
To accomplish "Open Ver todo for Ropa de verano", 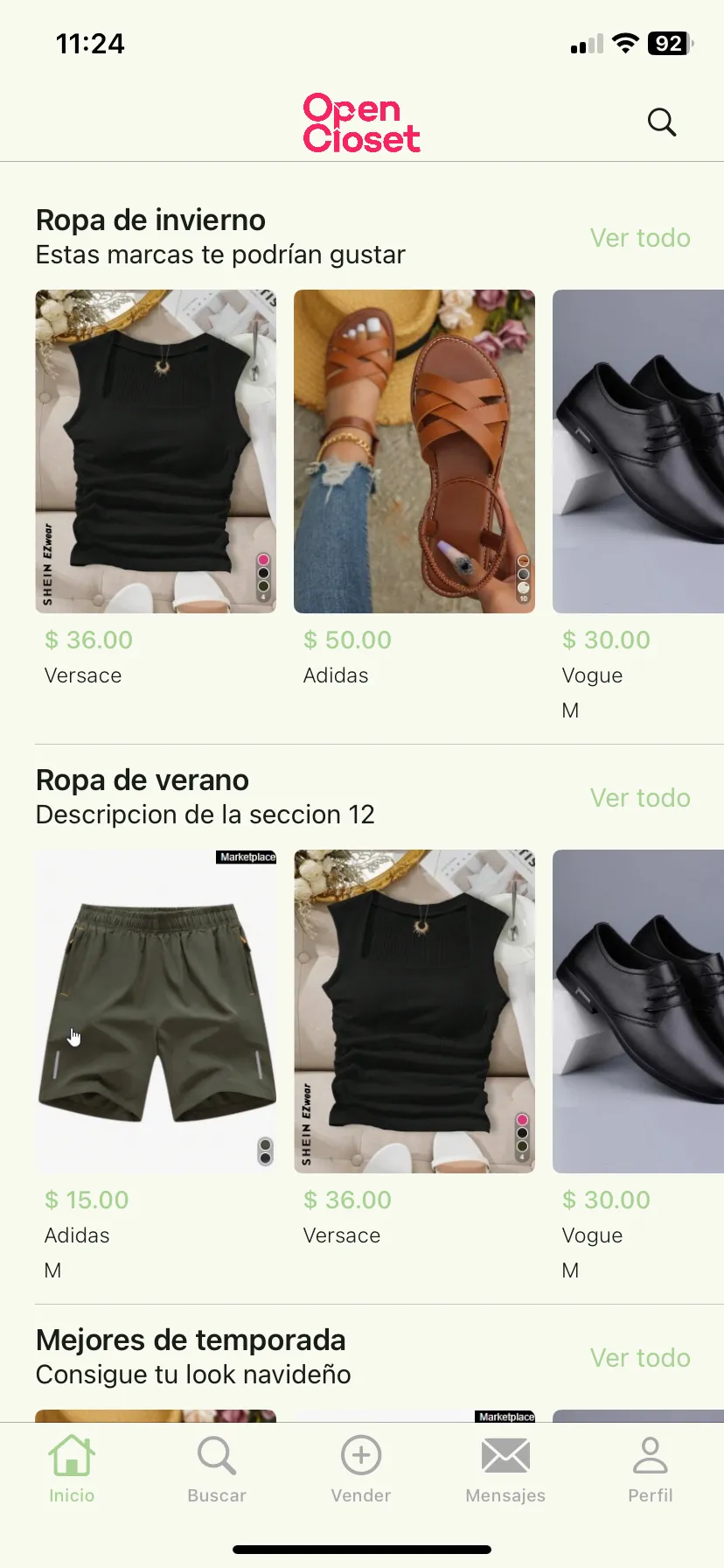I will coord(640,798).
